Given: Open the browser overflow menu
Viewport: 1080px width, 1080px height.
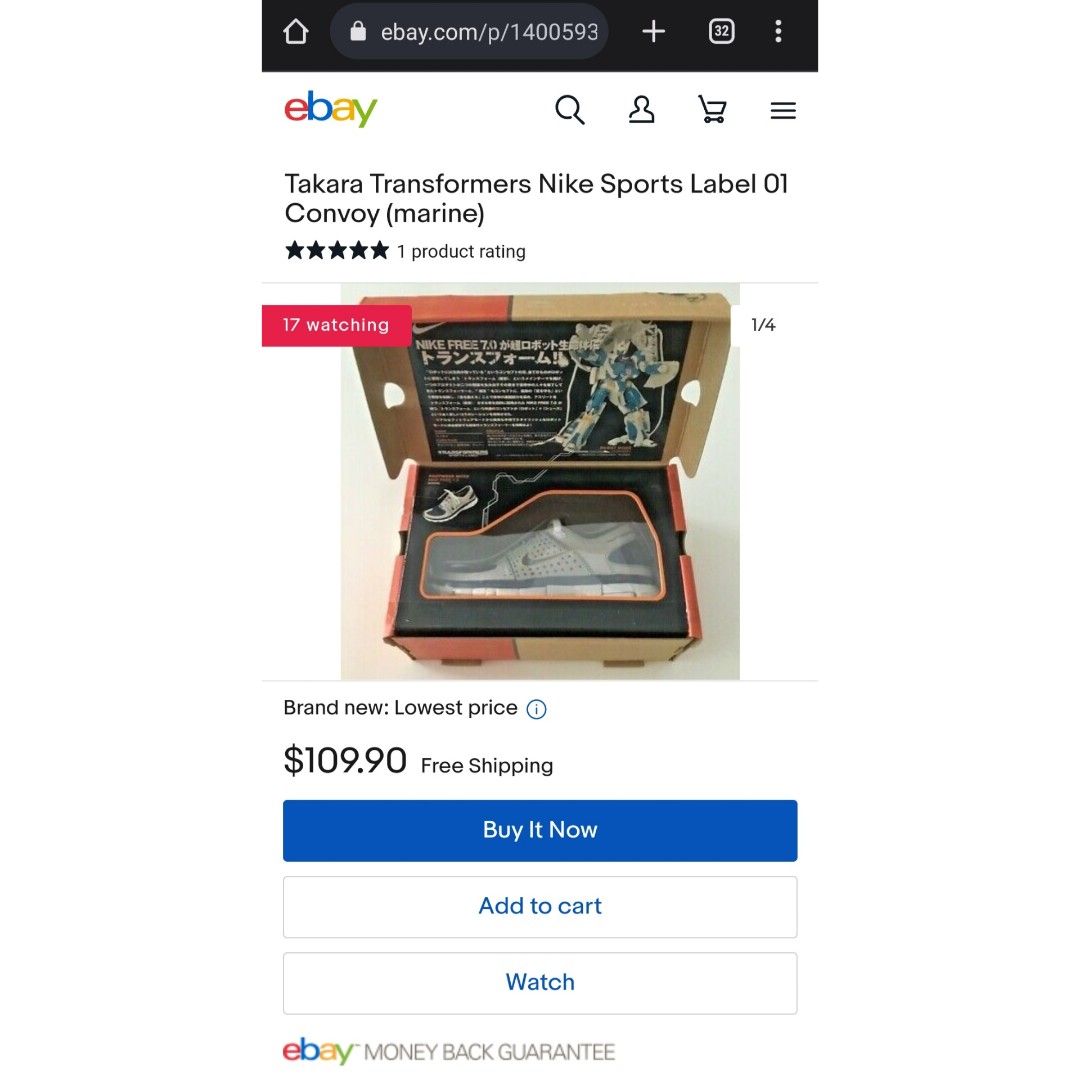Looking at the screenshot, I should click(x=778, y=32).
